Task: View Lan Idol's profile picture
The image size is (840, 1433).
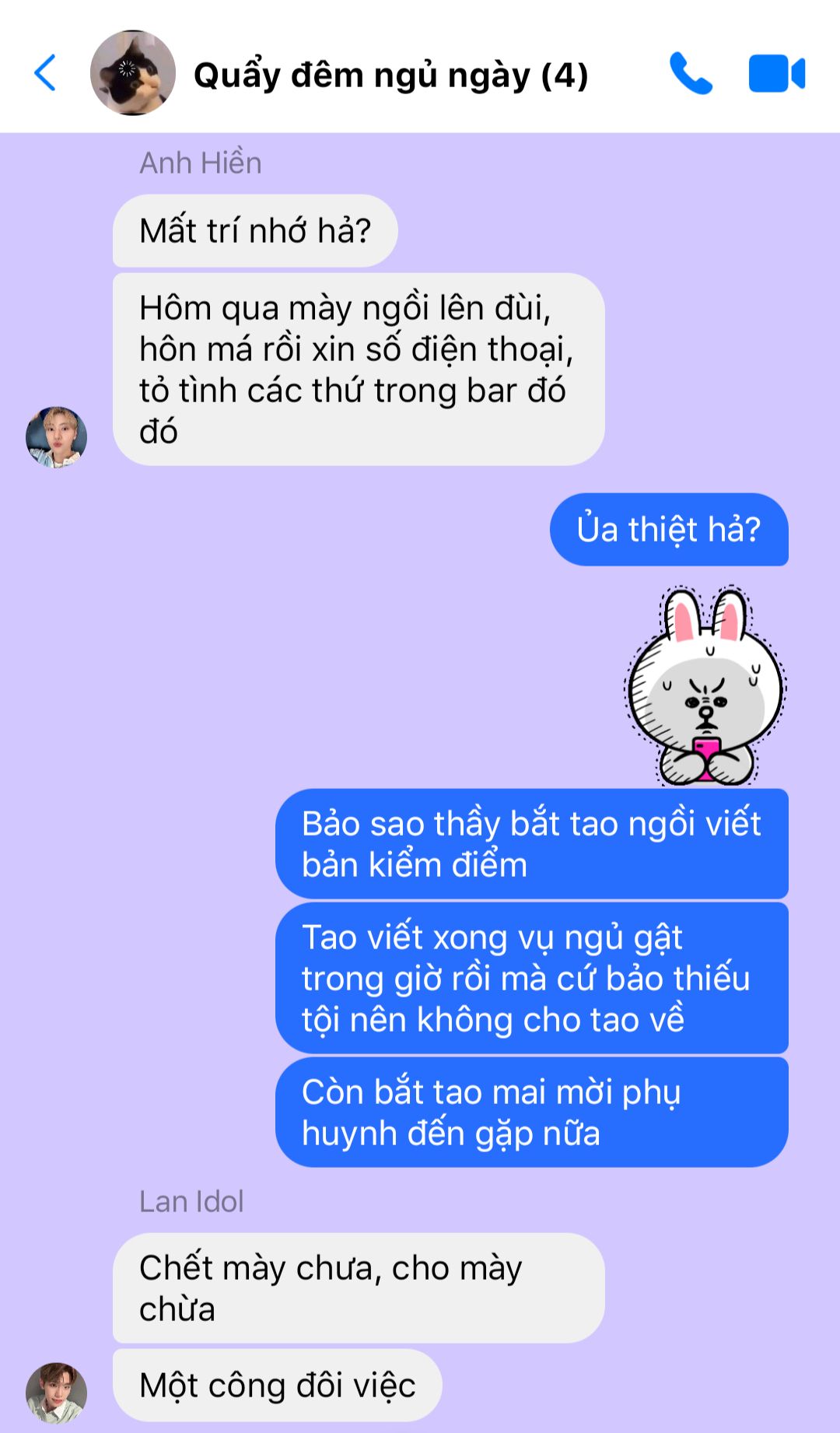Action: tap(56, 1393)
